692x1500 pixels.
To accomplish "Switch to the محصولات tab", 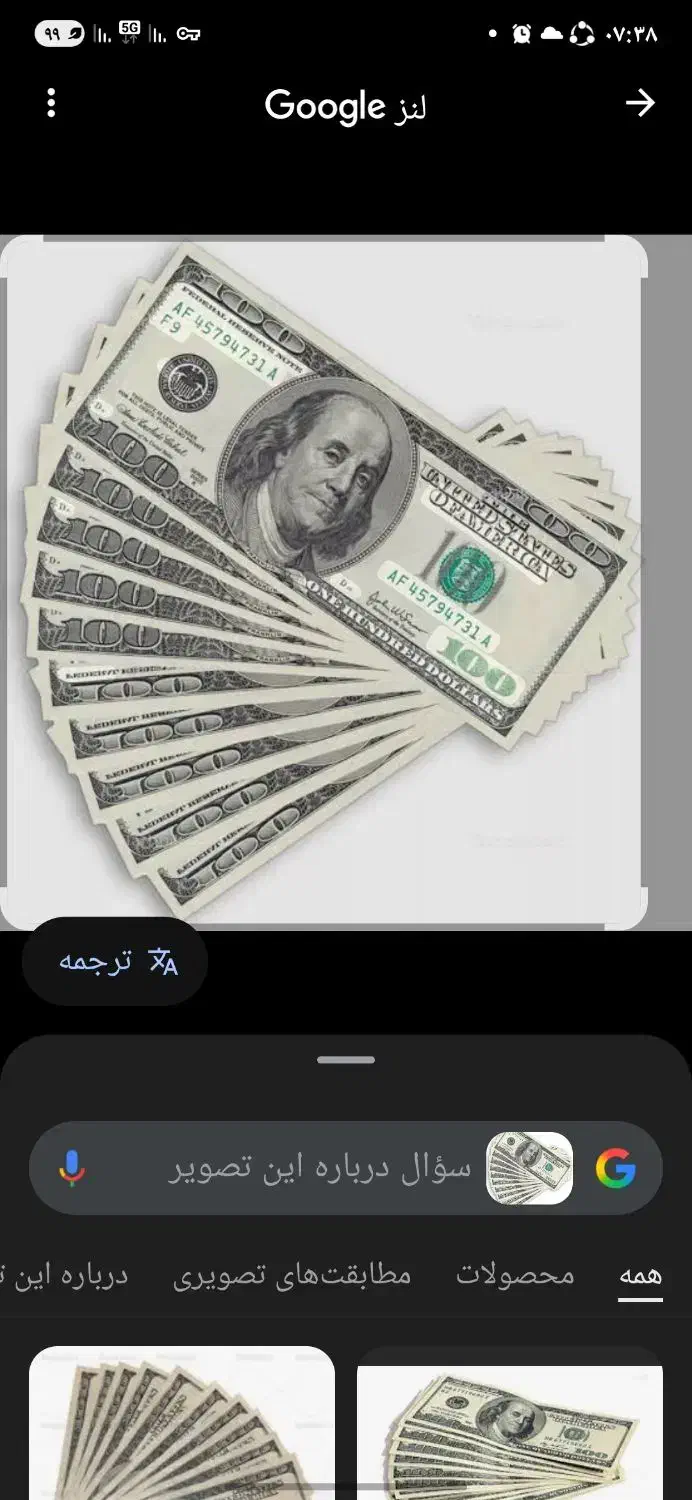I will [x=516, y=1275].
